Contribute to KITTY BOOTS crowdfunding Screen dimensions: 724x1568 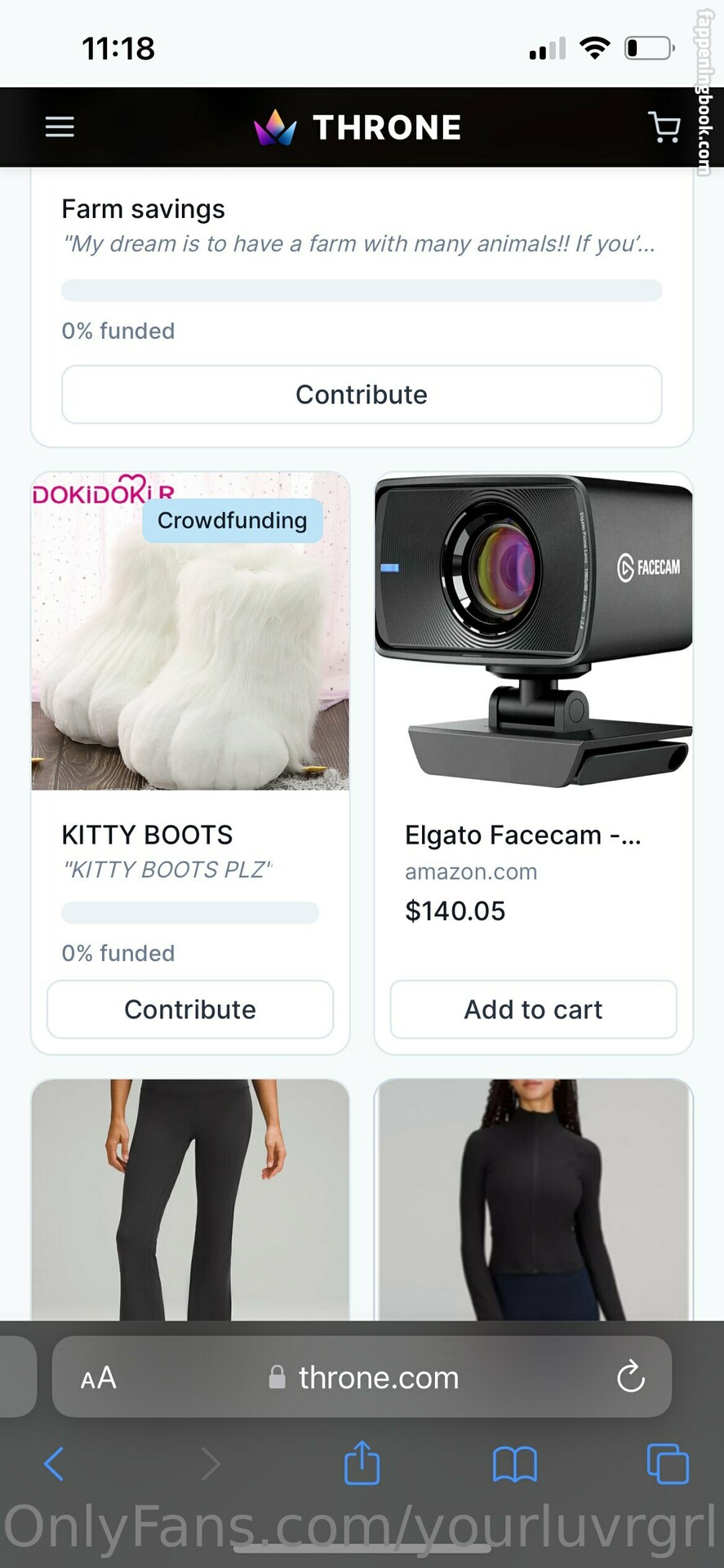[x=190, y=1009]
